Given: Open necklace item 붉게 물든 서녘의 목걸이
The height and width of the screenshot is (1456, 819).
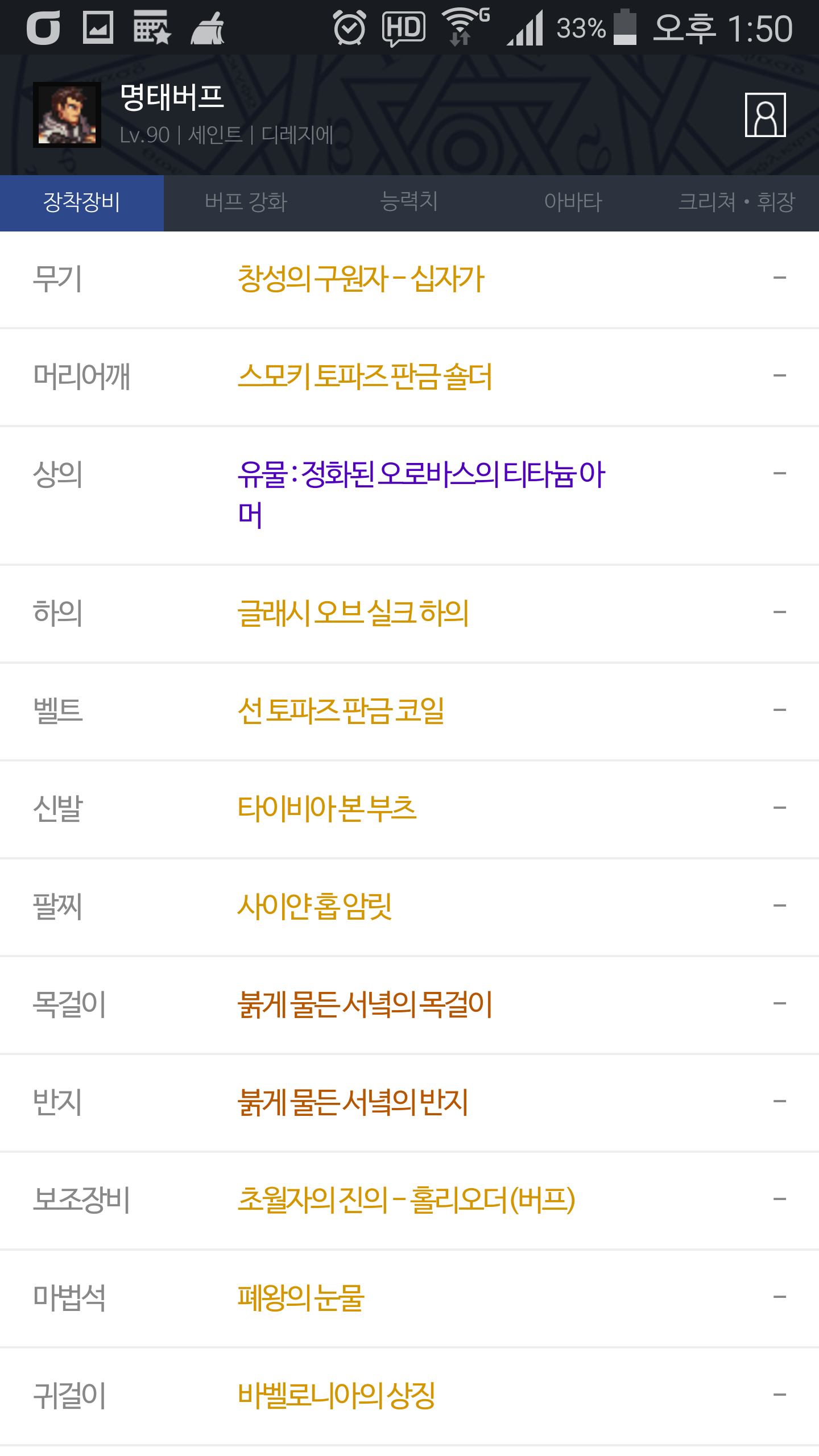Looking at the screenshot, I should tap(365, 1005).
